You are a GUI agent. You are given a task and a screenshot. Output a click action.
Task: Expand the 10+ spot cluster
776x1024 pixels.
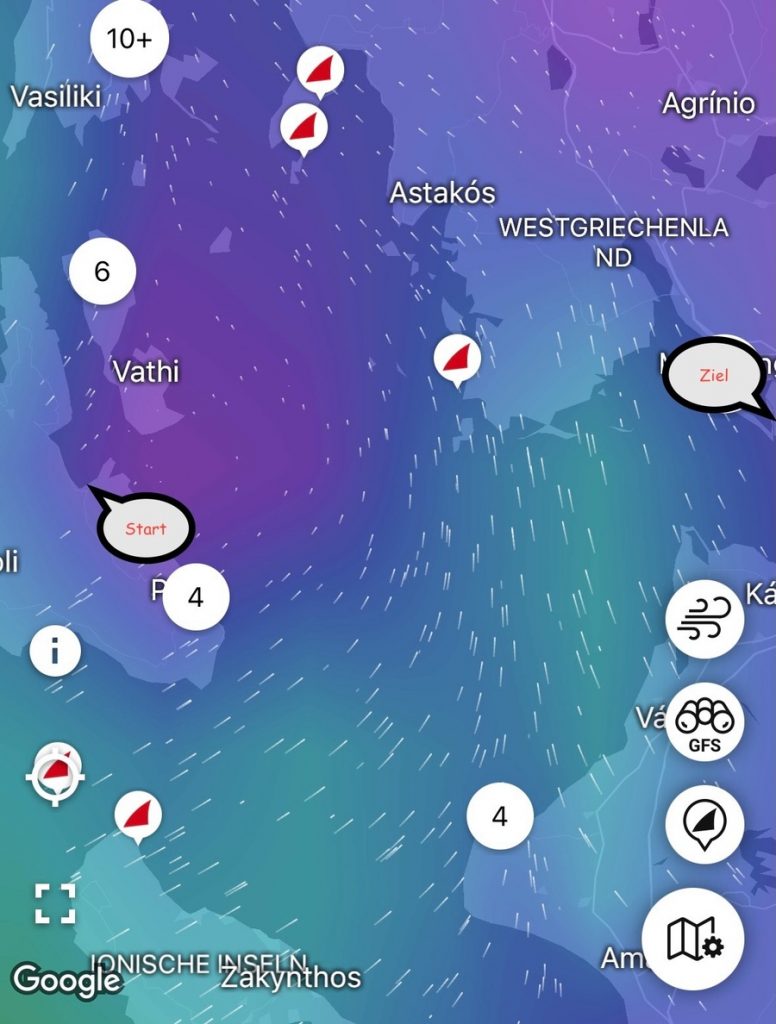coord(129,39)
